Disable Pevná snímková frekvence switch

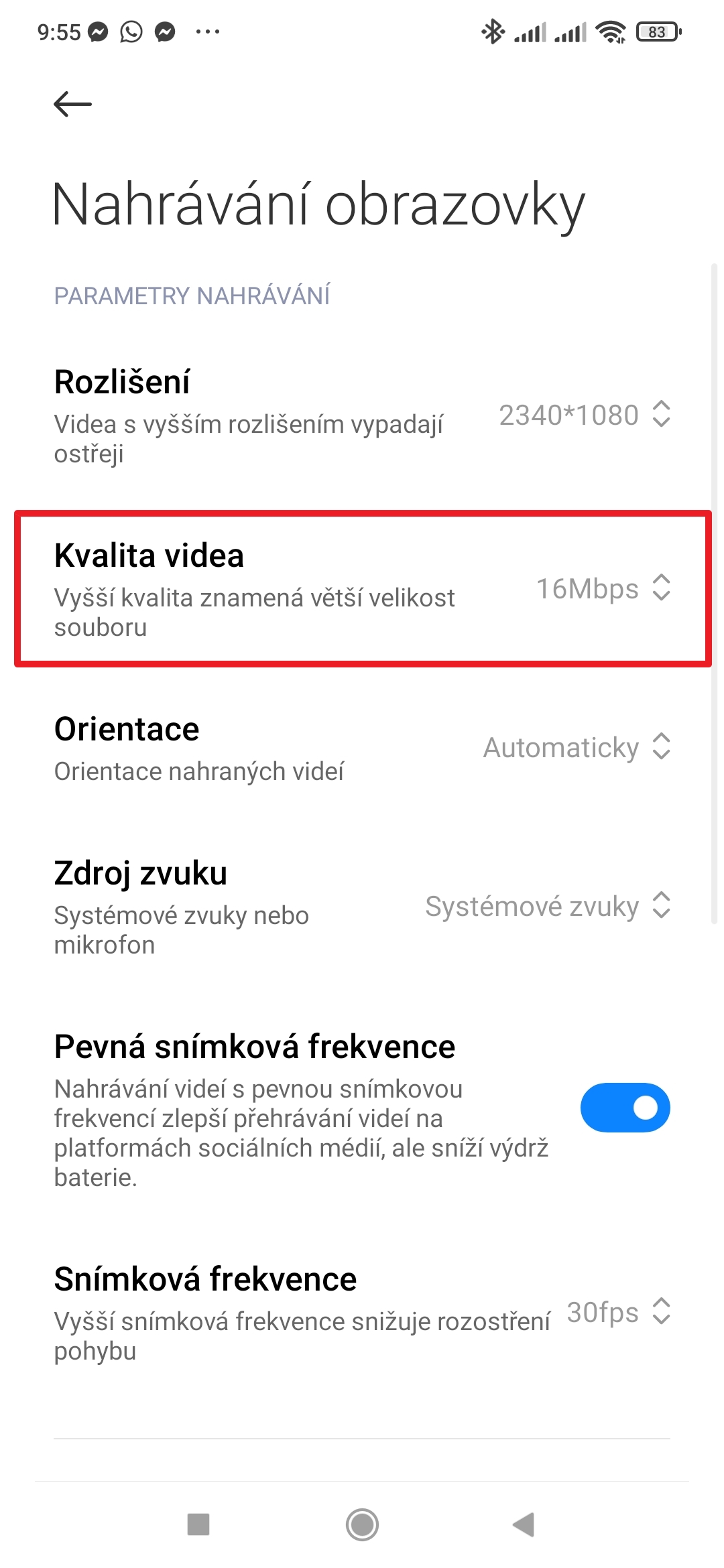pyautogui.click(x=625, y=1108)
